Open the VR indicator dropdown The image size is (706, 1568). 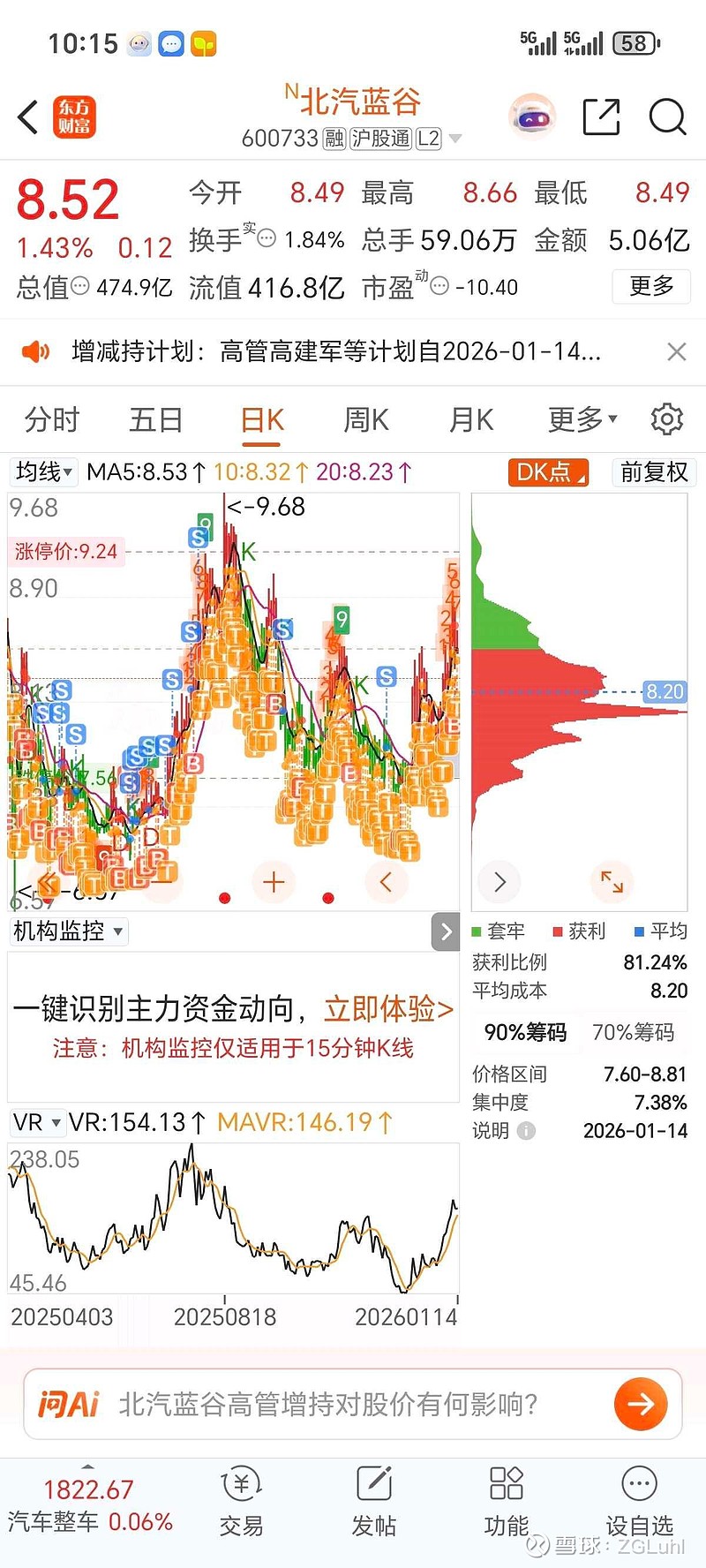tap(37, 1122)
